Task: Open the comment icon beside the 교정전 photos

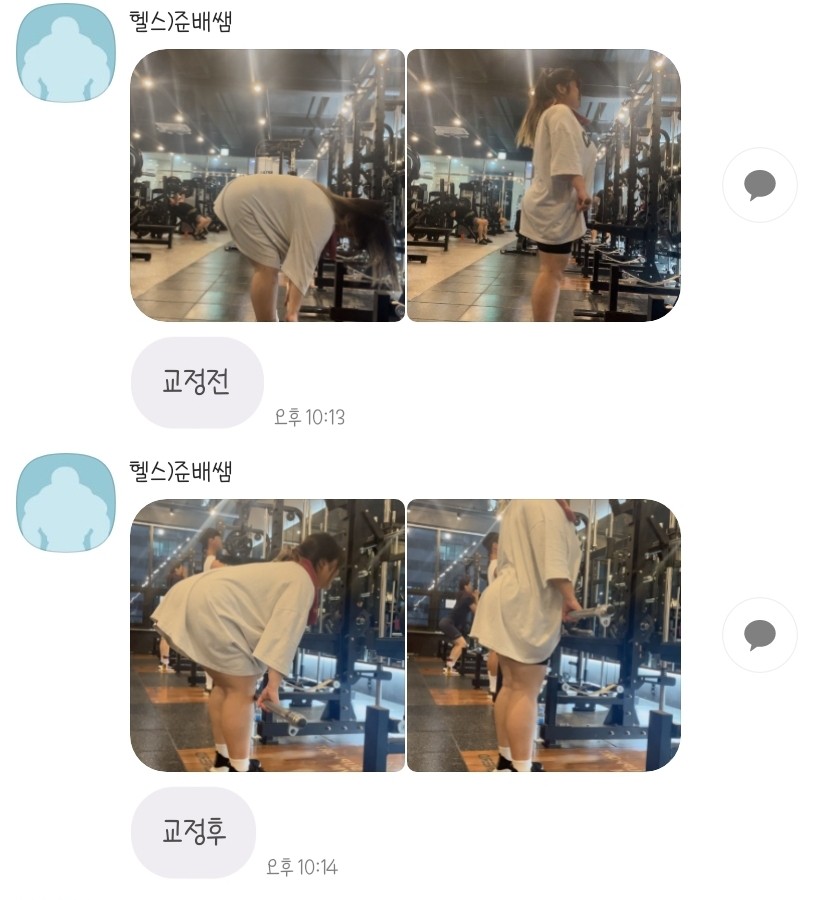Action: pyautogui.click(x=760, y=185)
